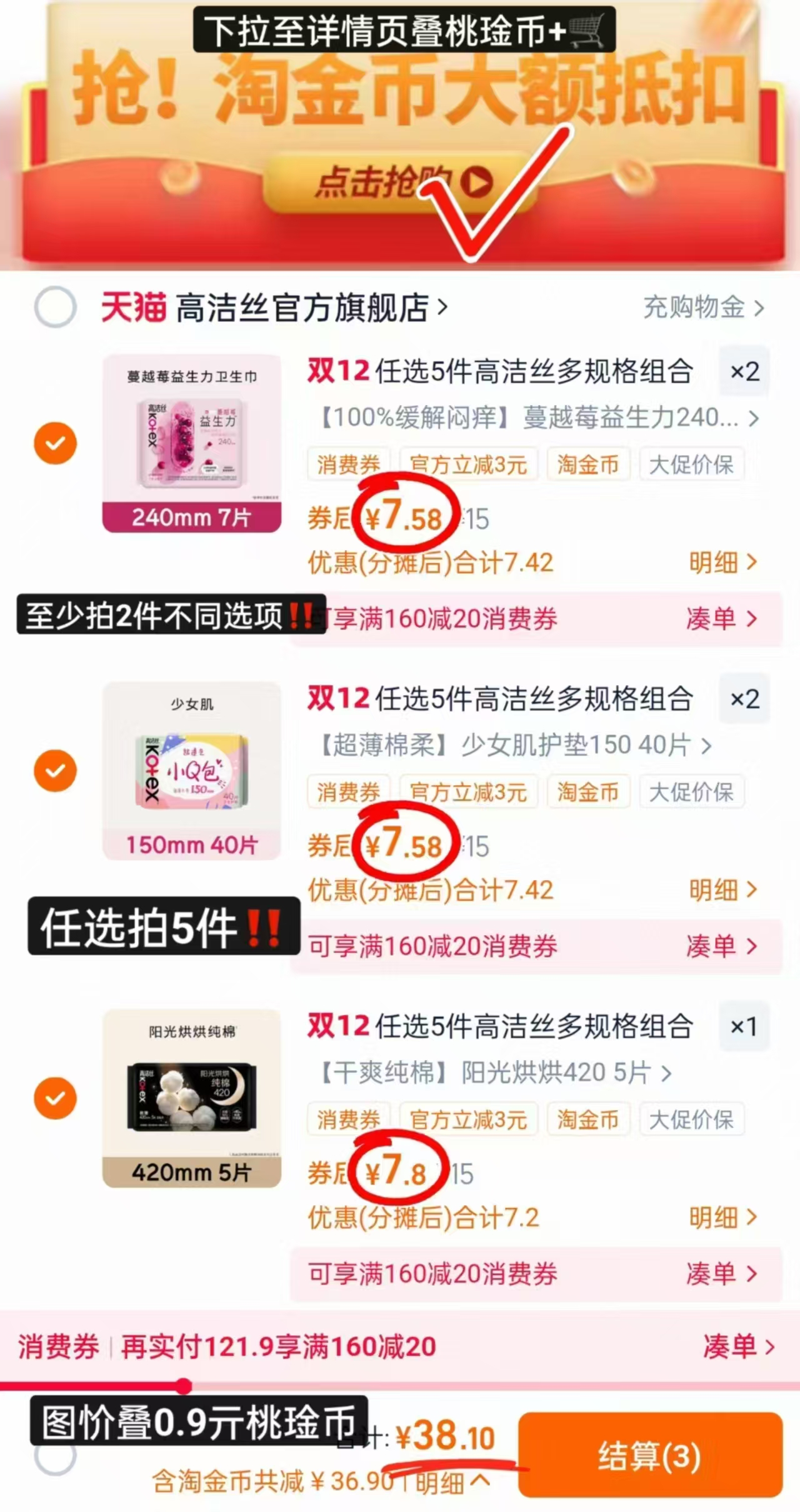Uncheck the 蔓越莓益生力 item checkbox
The width and height of the screenshot is (800, 1512).
pyautogui.click(x=55, y=443)
